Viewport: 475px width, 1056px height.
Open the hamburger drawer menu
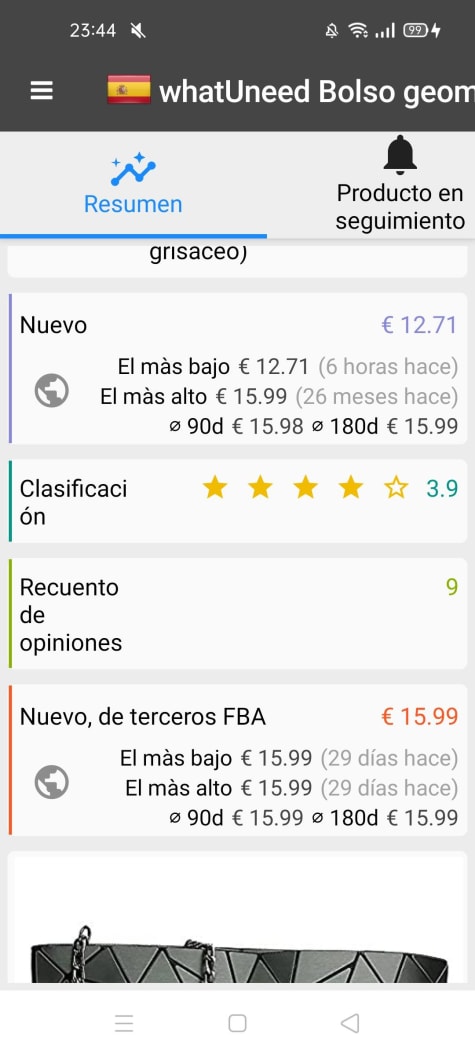(42, 91)
